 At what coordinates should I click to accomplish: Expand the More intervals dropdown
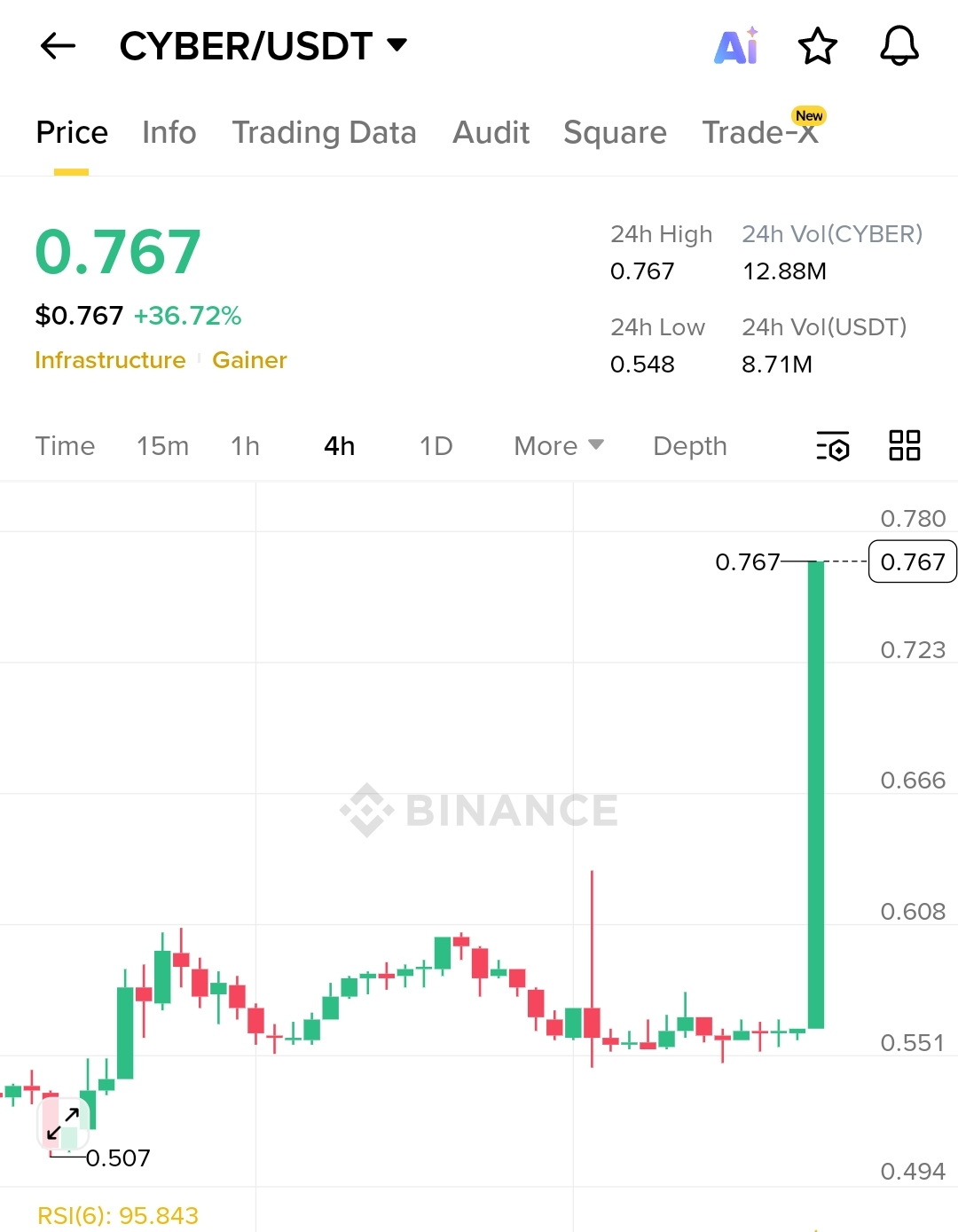[558, 446]
